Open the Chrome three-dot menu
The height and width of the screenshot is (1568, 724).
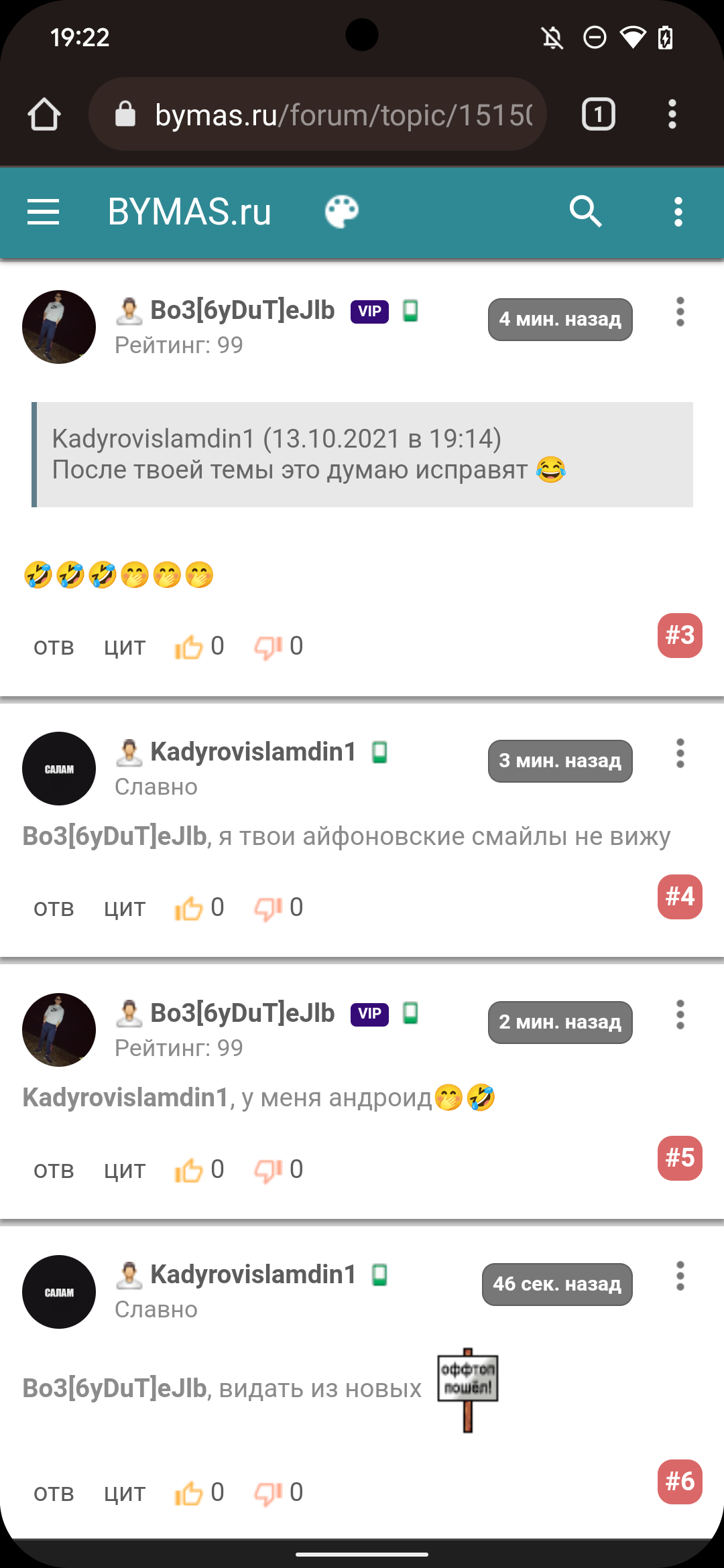point(672,115)
